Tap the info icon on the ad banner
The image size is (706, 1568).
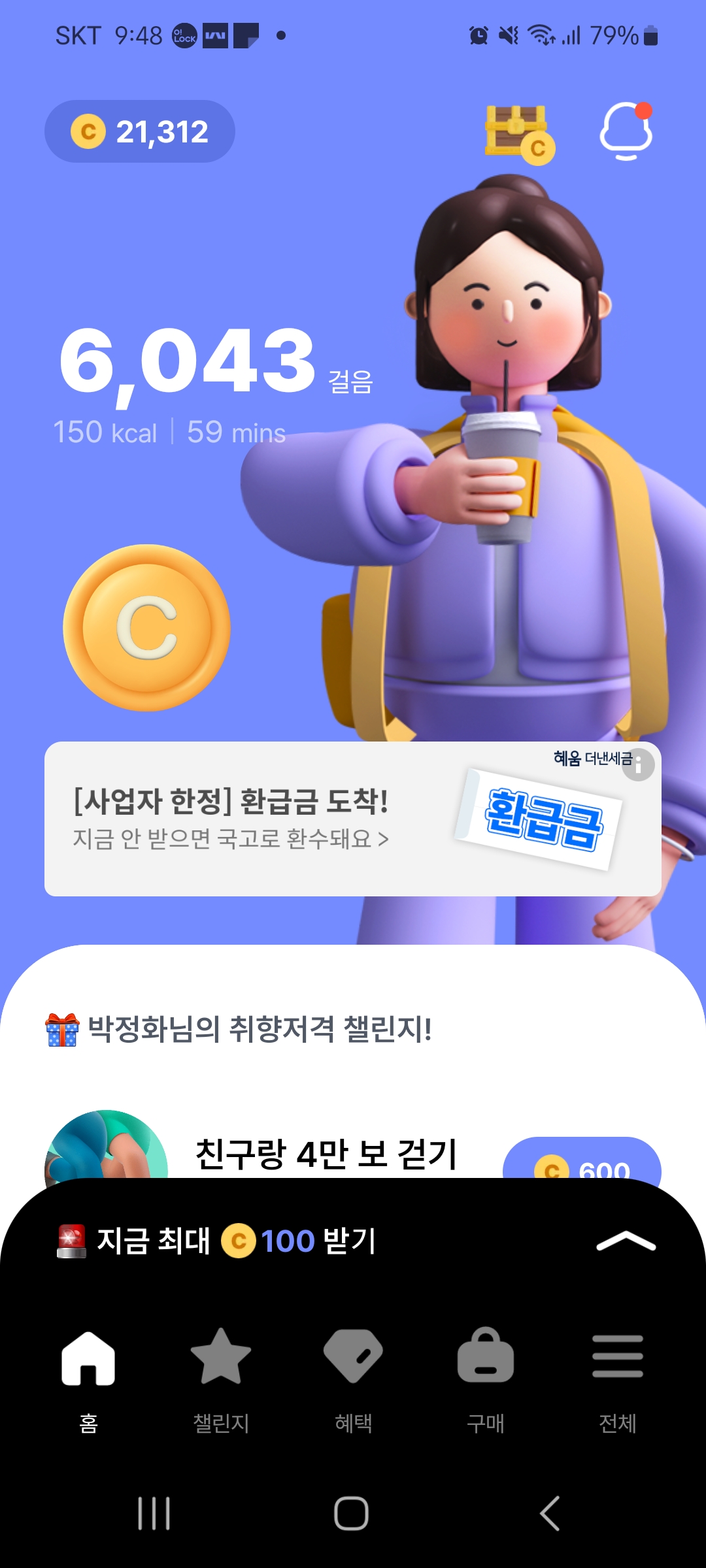coord(639,765)
